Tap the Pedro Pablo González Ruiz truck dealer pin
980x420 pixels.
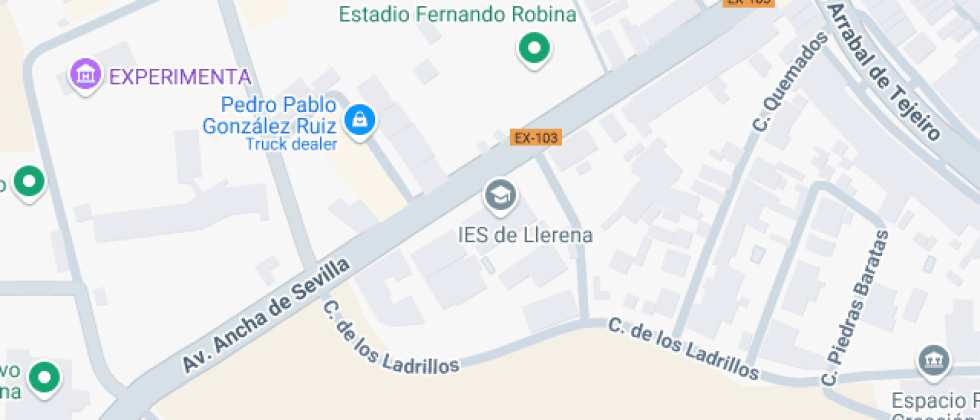point(358,121)
